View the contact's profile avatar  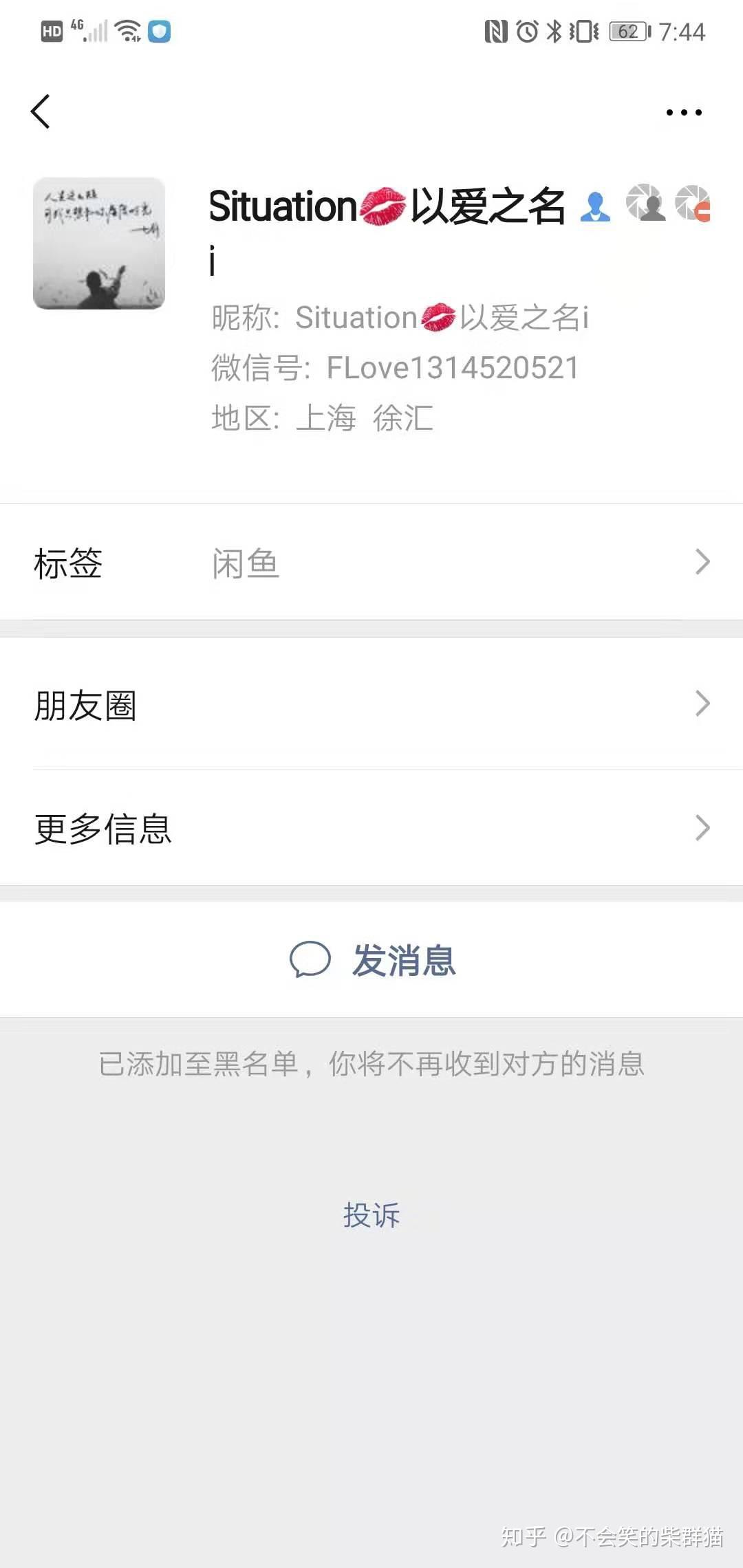pyautogui.click(x=99, y=243)
